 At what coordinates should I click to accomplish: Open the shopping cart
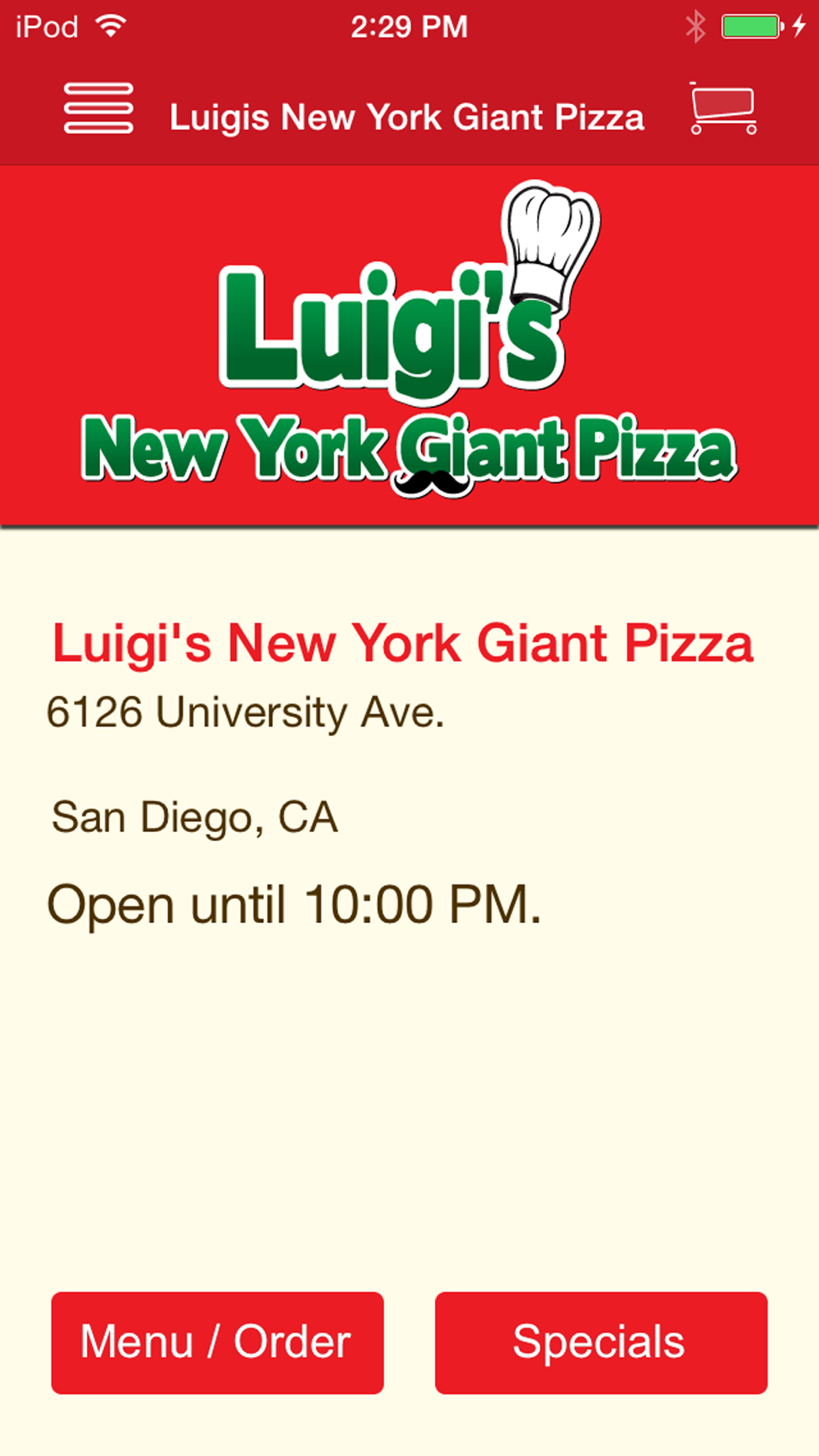(722, 109)
